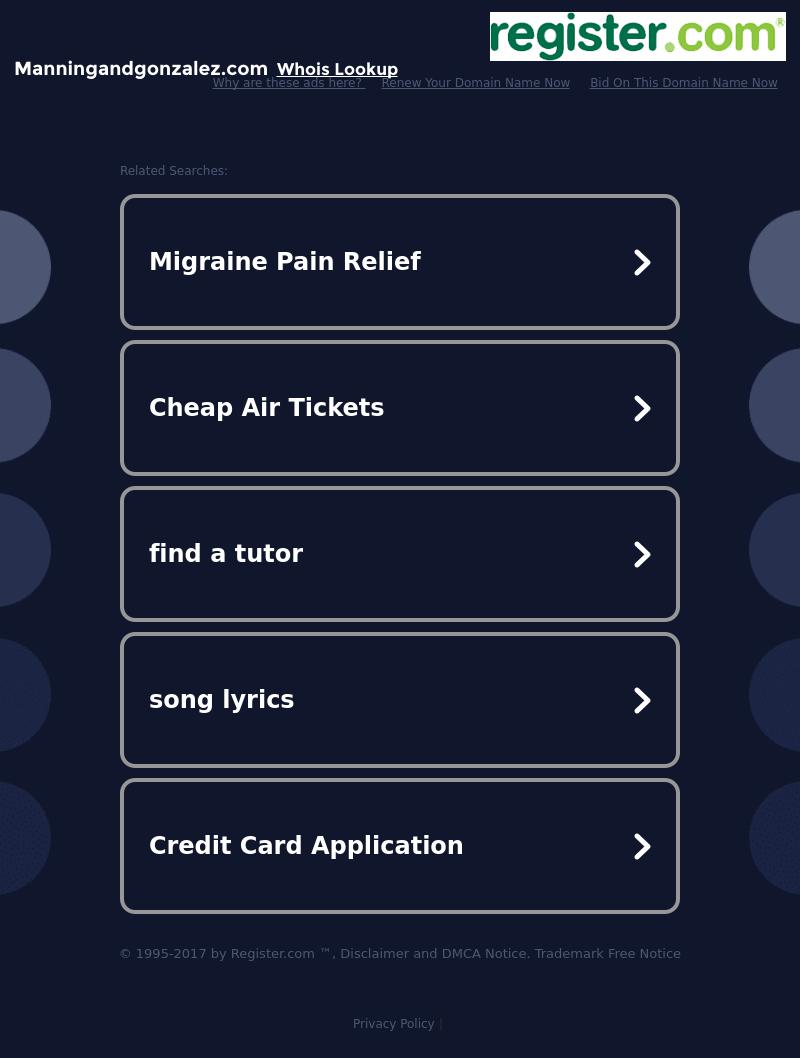Open 'Bid On This Domain Name Now'
This screenshot has height=1058, width=800.
click(x=683, y=83)
